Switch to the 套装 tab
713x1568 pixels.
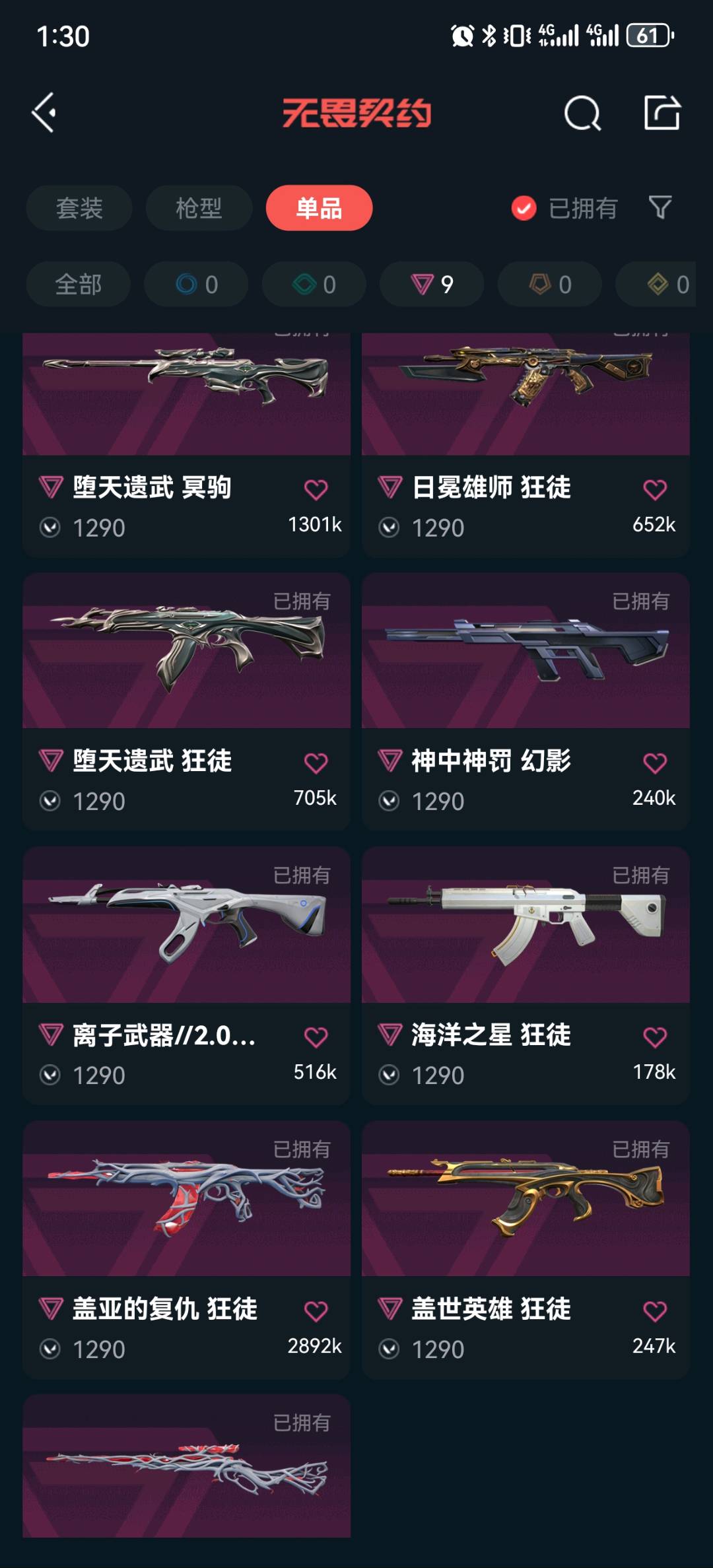coord(79,208)
